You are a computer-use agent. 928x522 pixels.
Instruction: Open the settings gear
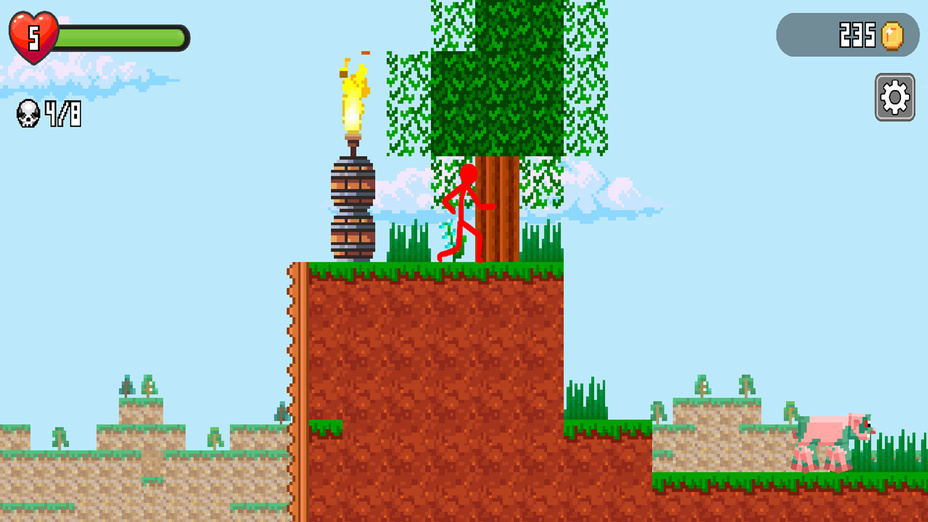(x=894, y=97)
